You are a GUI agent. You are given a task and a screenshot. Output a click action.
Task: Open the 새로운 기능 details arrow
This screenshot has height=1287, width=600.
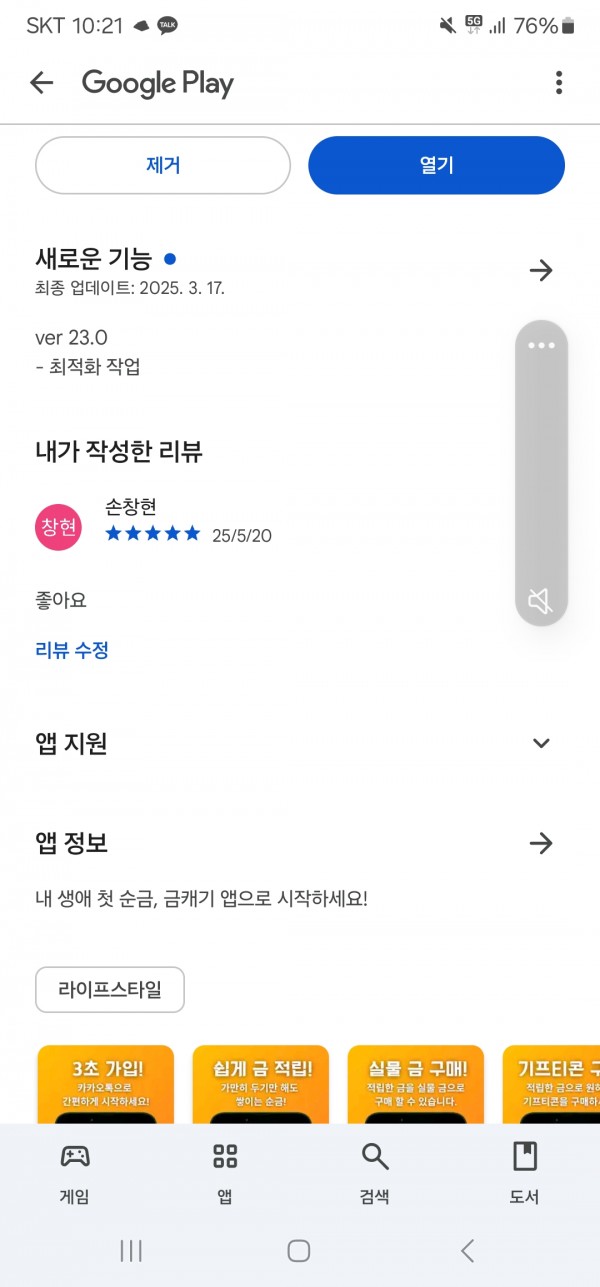[541, 270]
